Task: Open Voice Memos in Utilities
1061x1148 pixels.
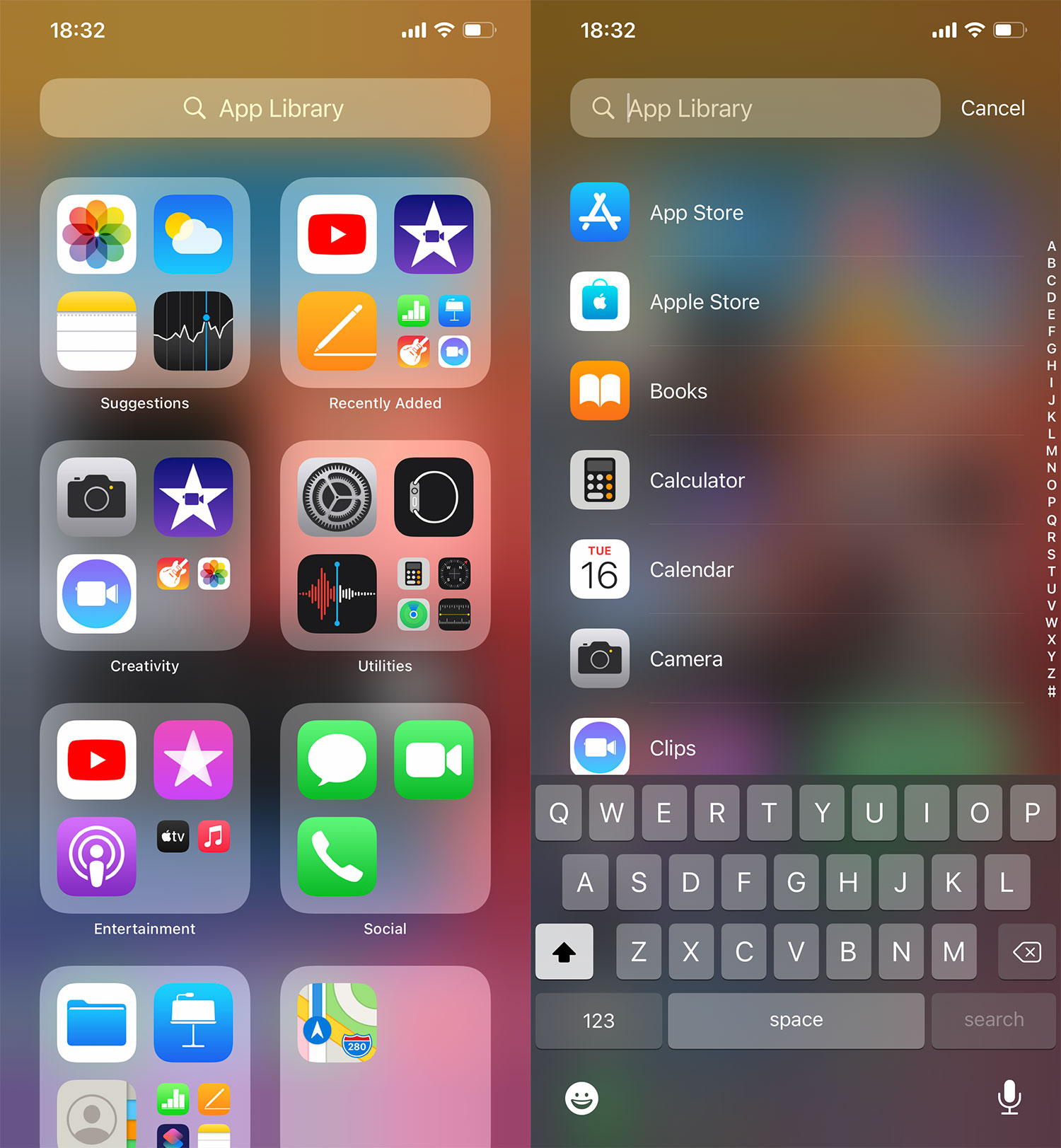Action: pos(337,593)
